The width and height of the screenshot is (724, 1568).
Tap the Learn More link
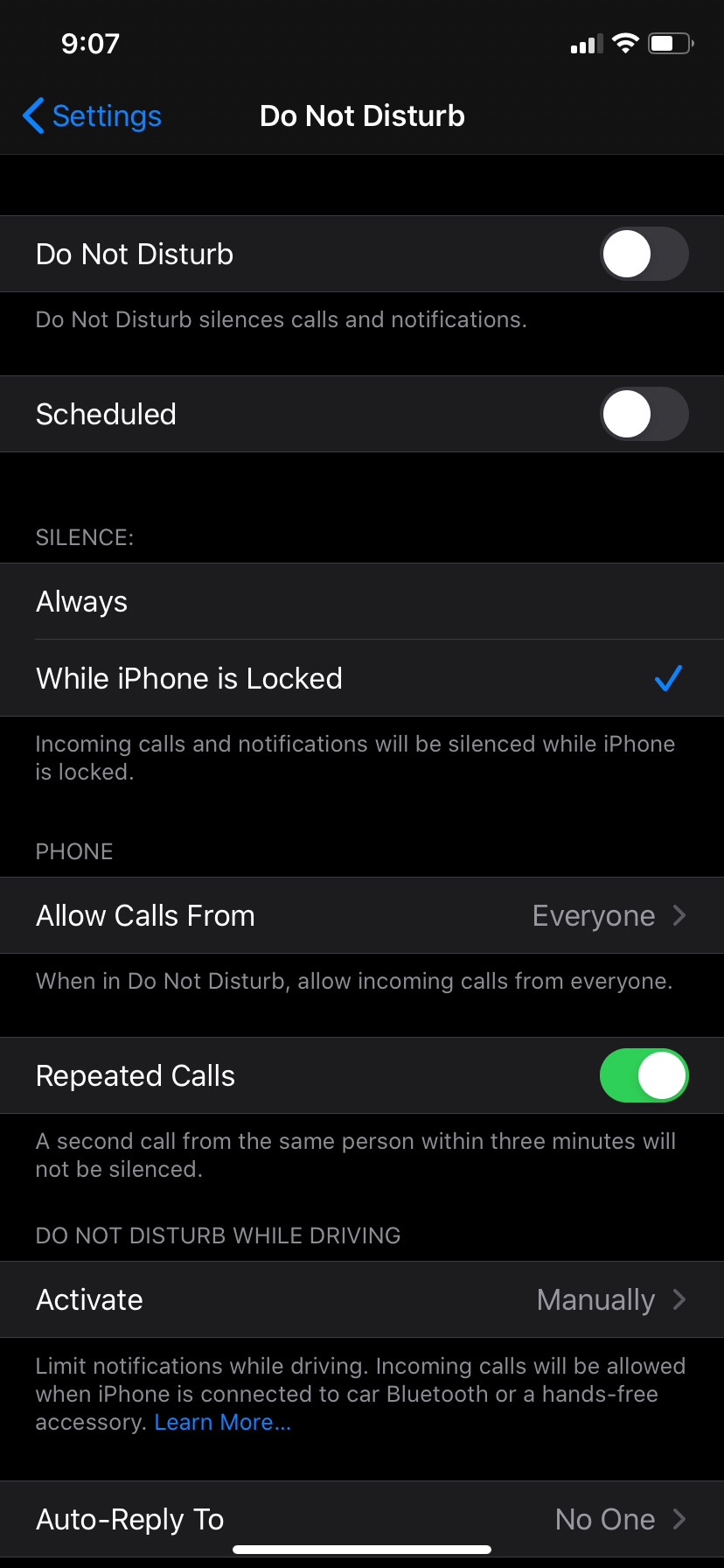click(x=222, y=1422)
